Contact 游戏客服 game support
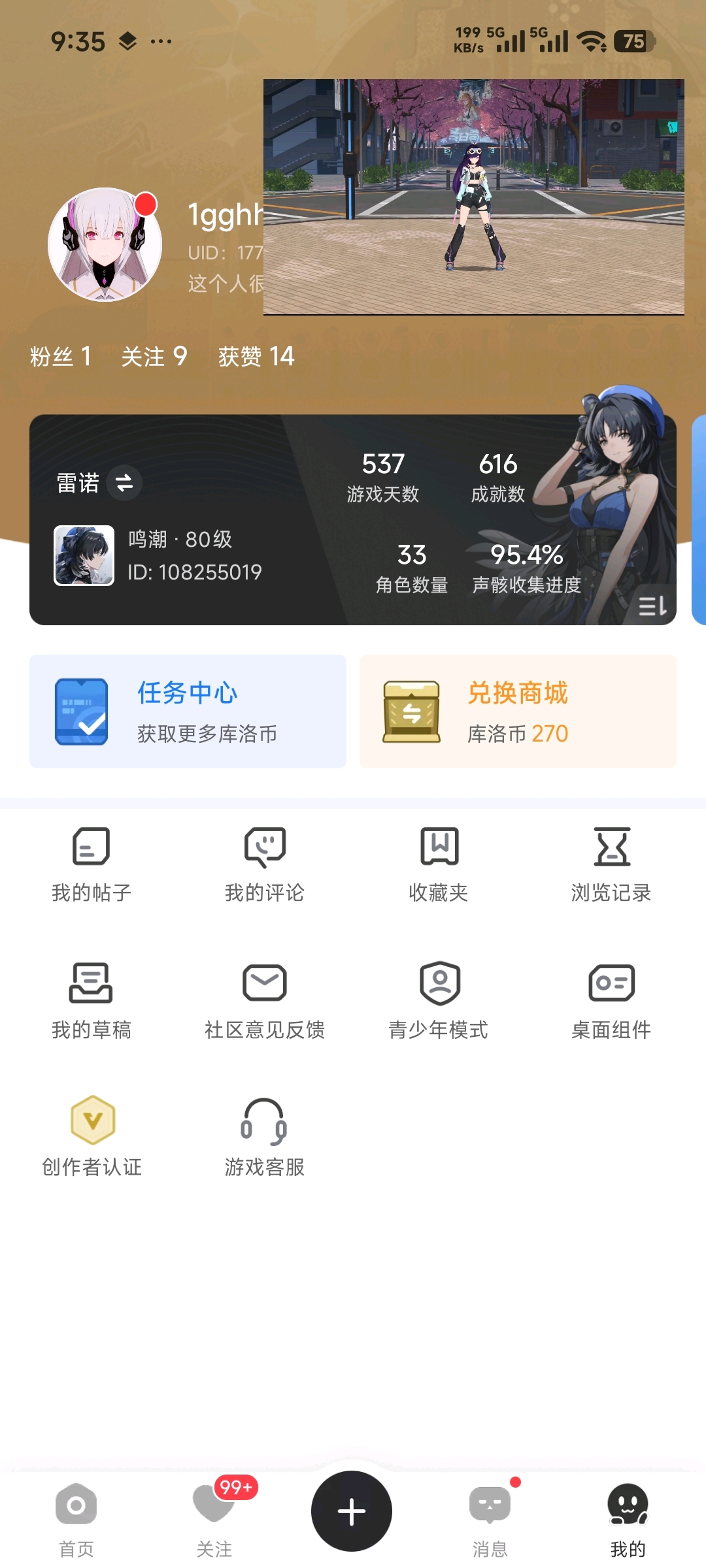706x1568 pixels. (x=265, y=1138)
